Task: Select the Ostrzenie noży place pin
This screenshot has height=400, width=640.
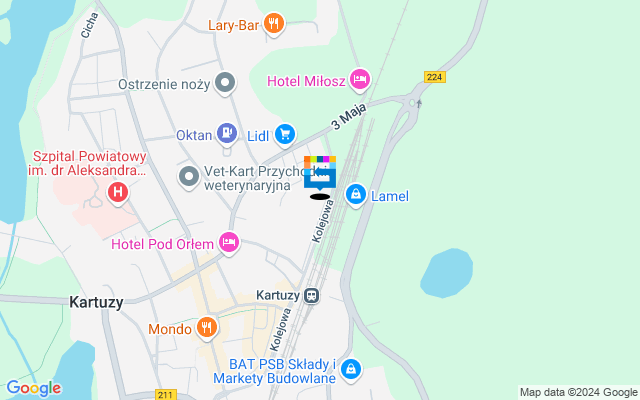Action: click(225, 84)
